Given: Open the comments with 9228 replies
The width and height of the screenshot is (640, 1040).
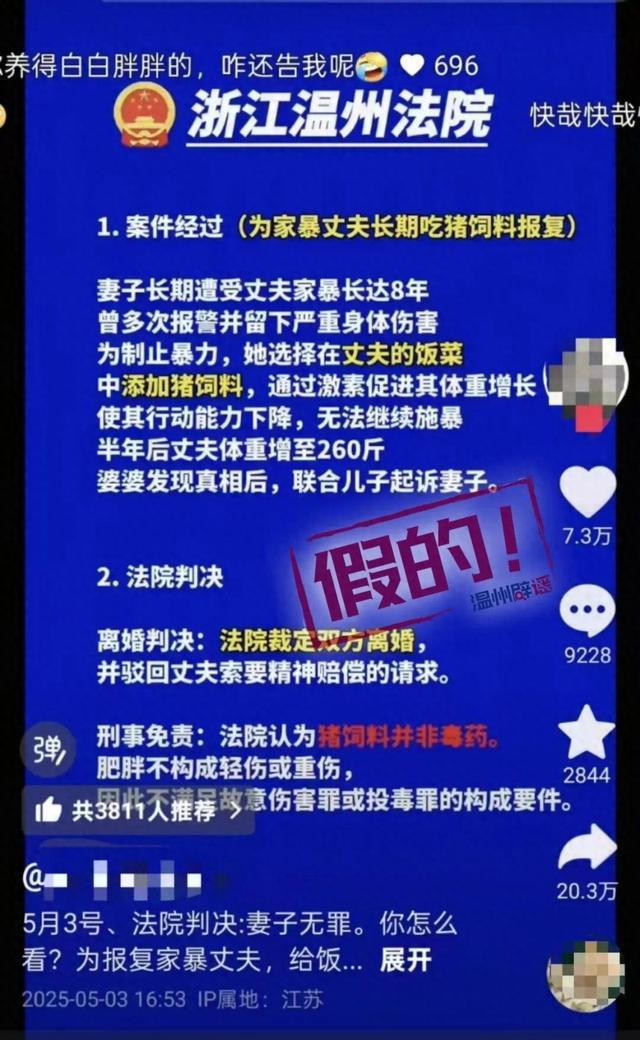Looking at the screenshot, I should 587,611.
